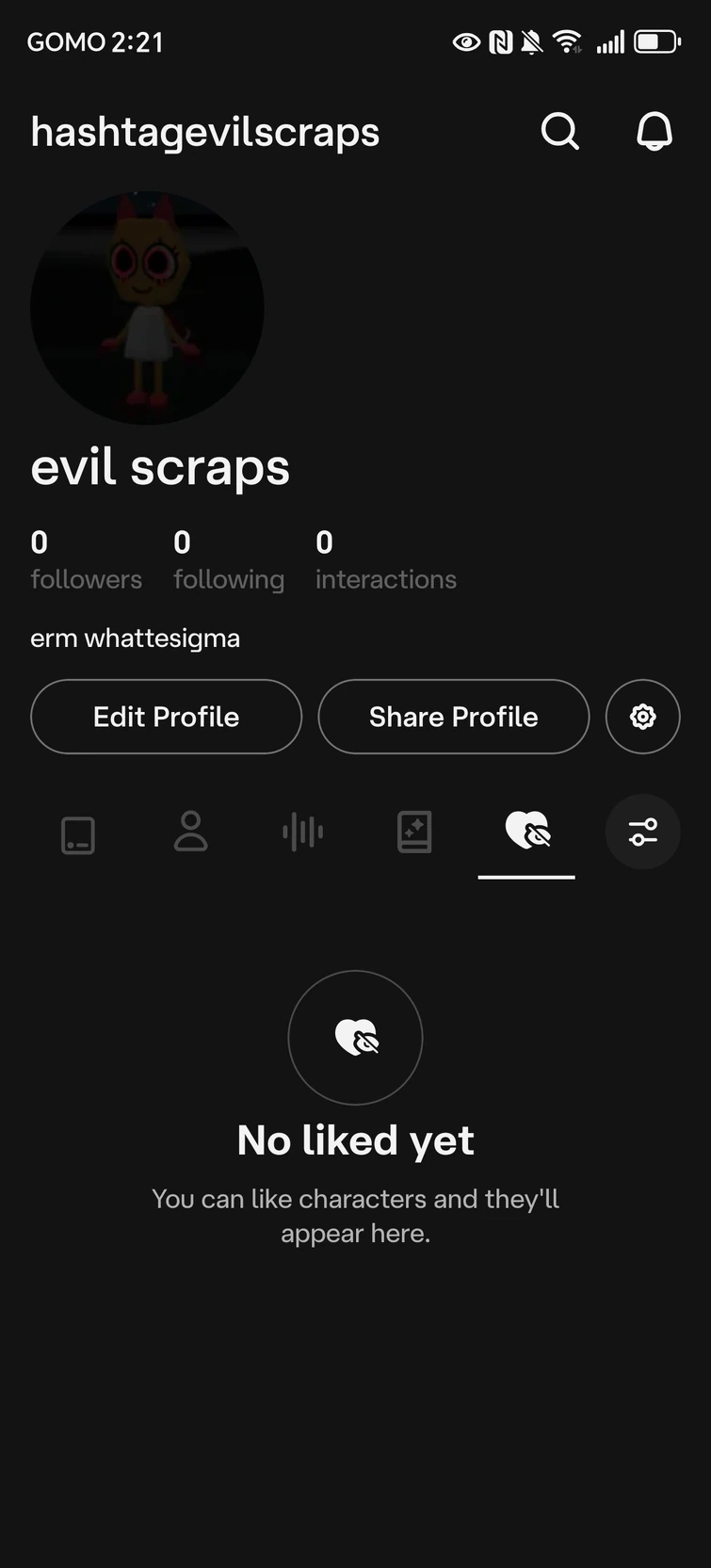Share Profile with others

(x=453, y=717)
